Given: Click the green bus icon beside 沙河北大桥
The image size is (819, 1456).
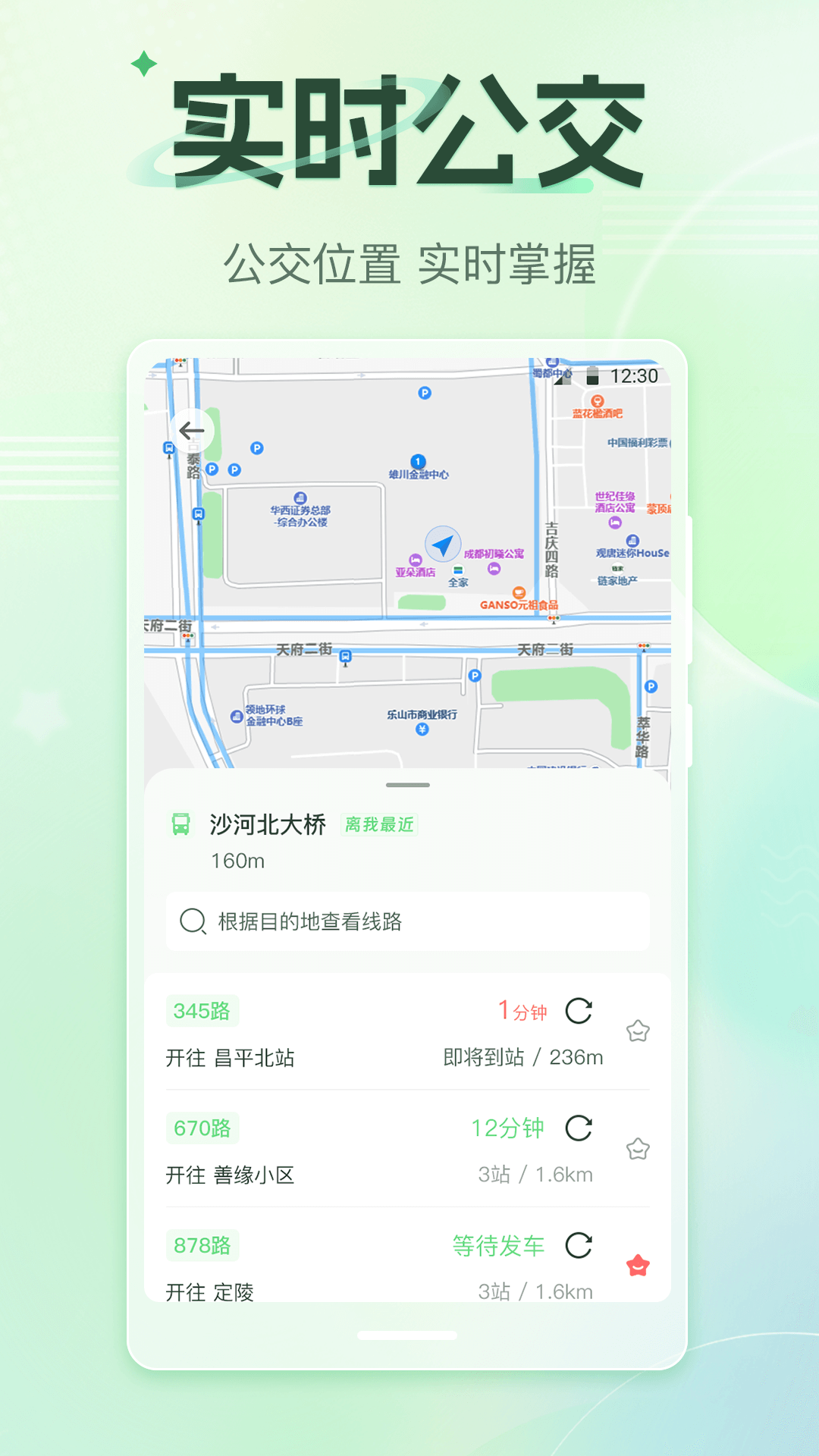Looking at the screenshot, I should [181, 824].
